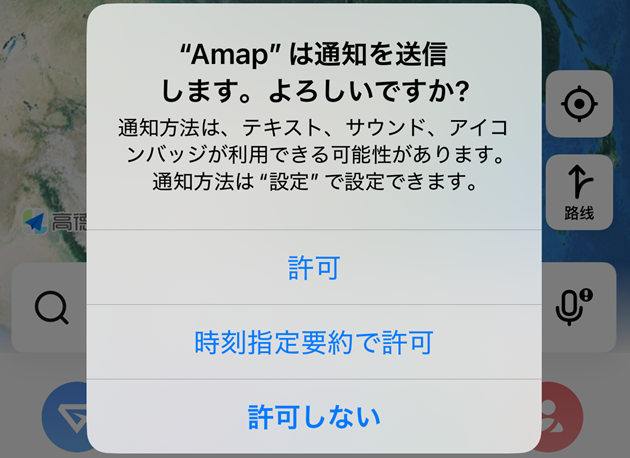Allow Amap to send notifications with 許可
This screenshot has width=630, height=458.
point(314,268)
